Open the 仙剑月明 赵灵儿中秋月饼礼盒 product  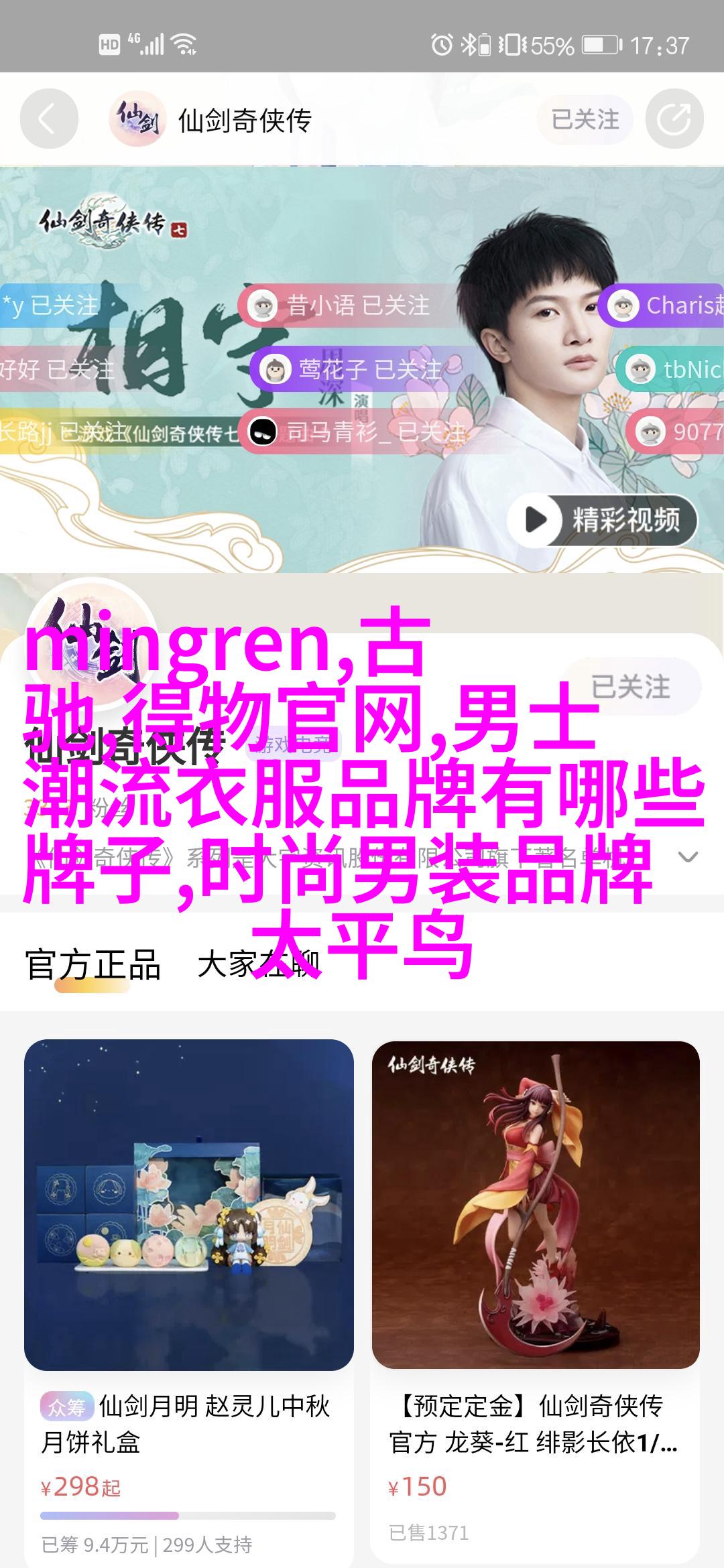188,1206
